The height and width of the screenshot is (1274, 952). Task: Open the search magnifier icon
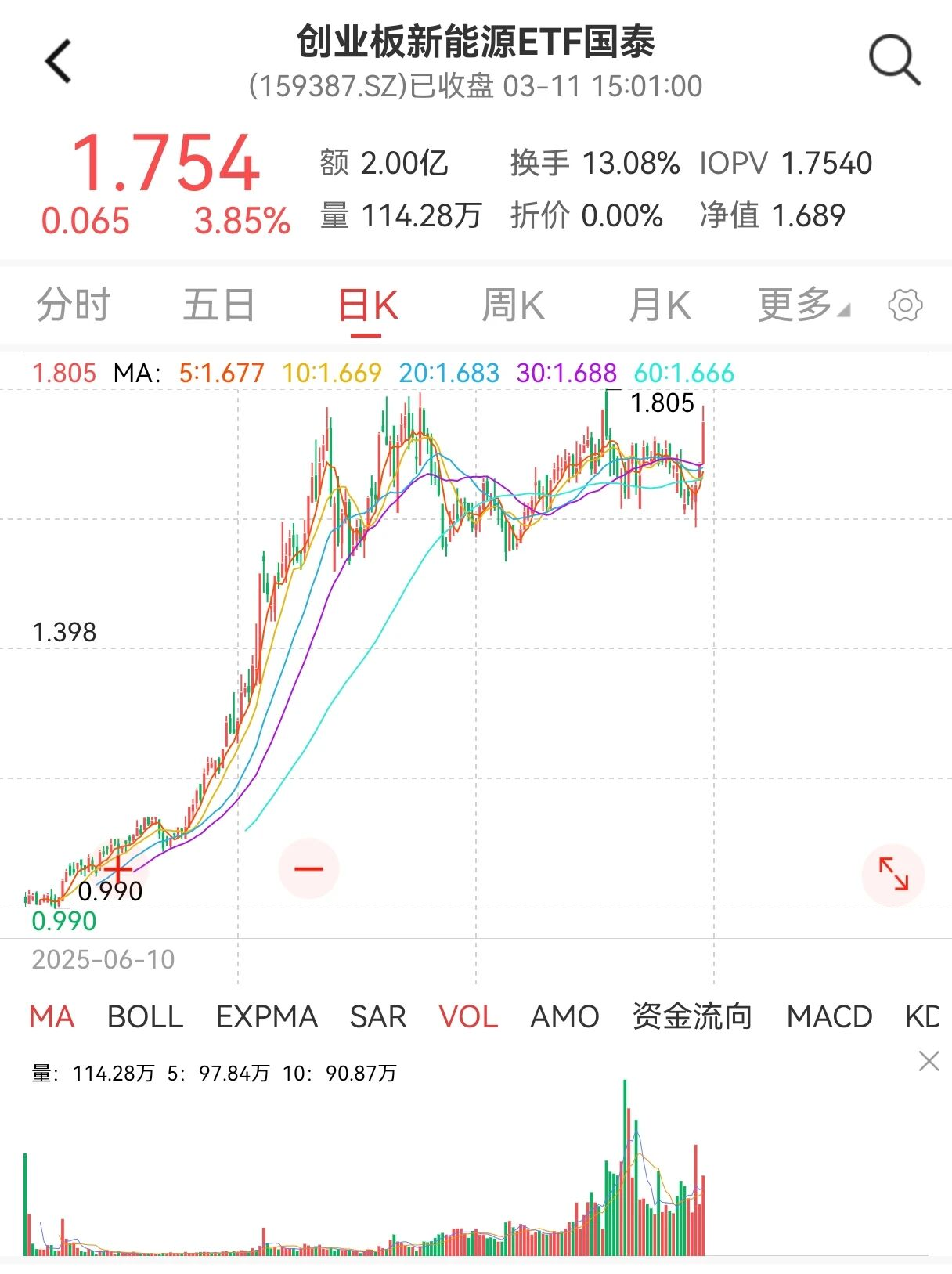(x=894, y=60)
